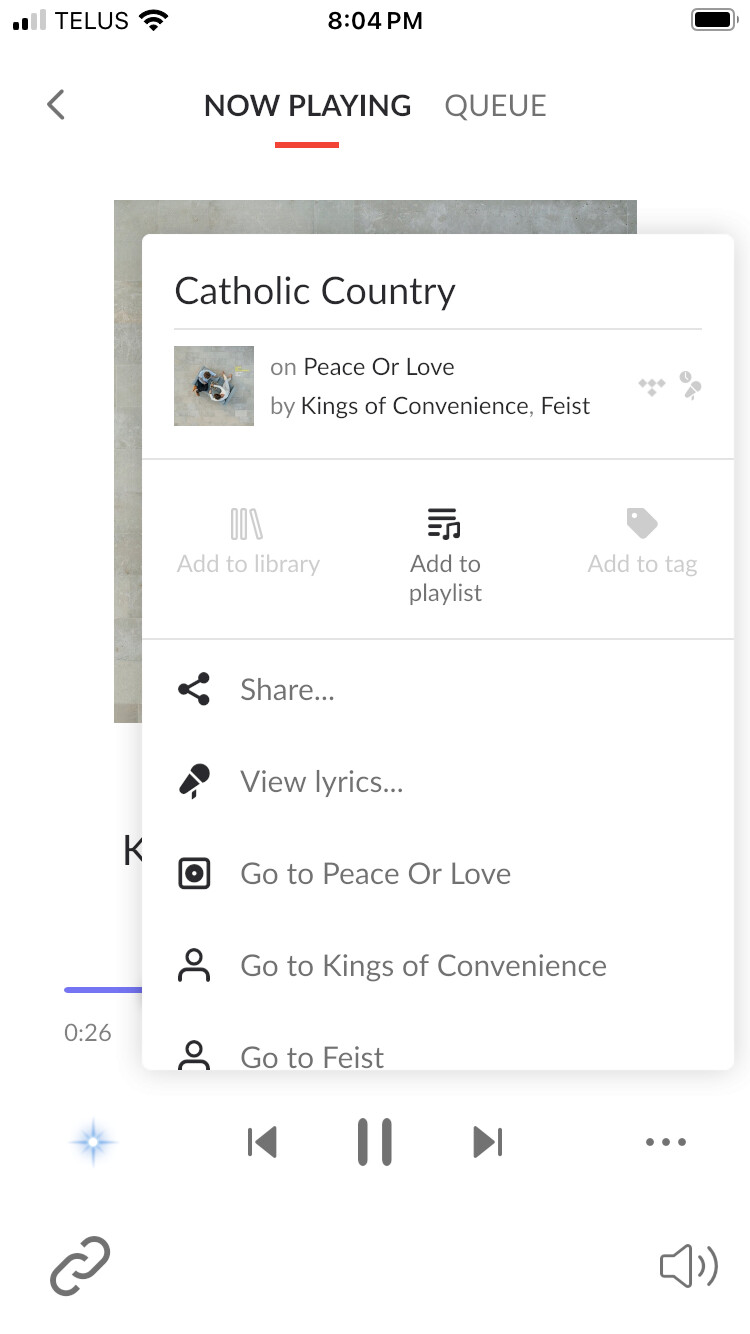The image size is (750, 1334).
Task: Tap Add to library
Action: point(248,542)
